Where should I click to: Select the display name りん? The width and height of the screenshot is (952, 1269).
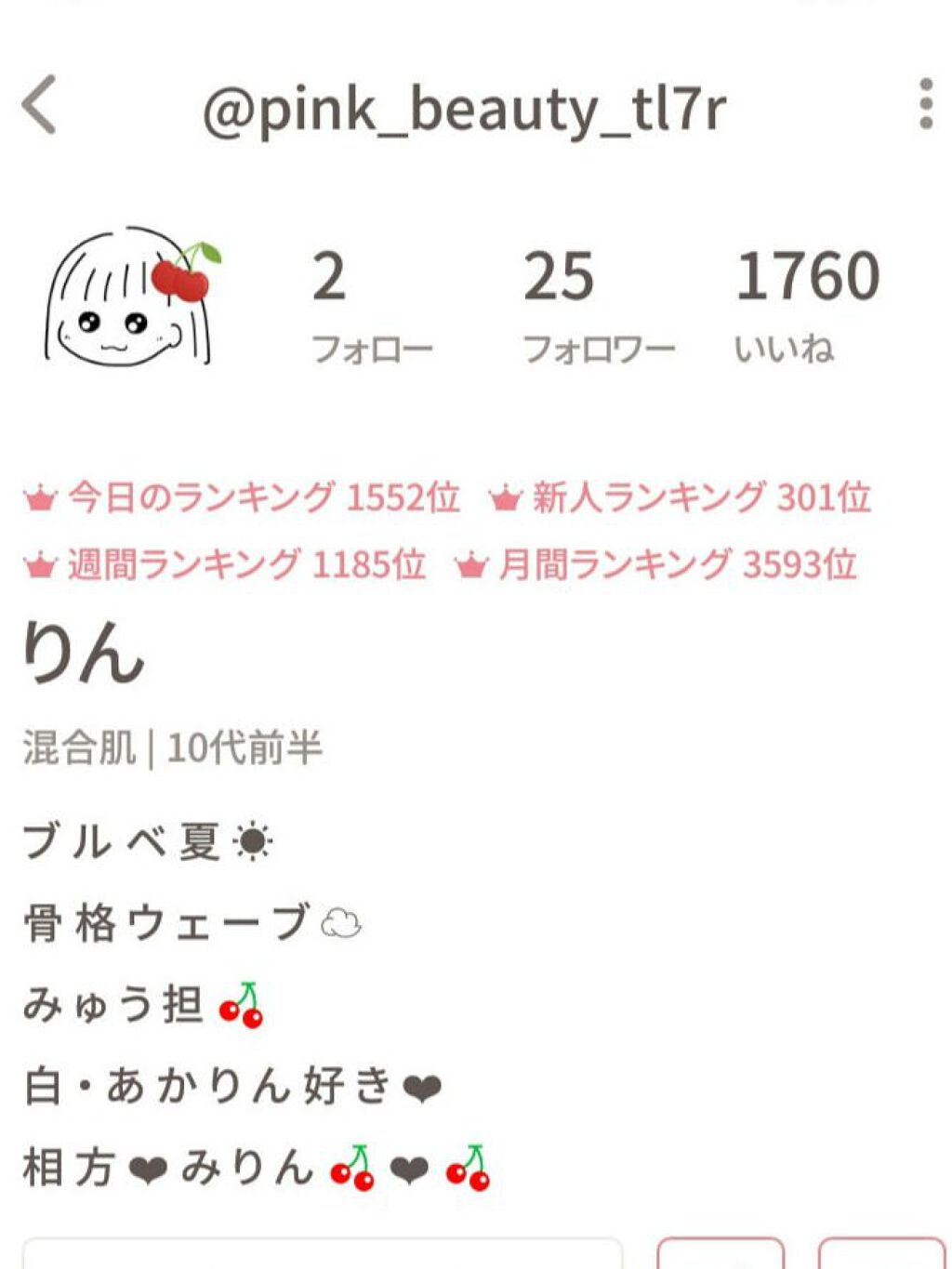click(84, 654)
